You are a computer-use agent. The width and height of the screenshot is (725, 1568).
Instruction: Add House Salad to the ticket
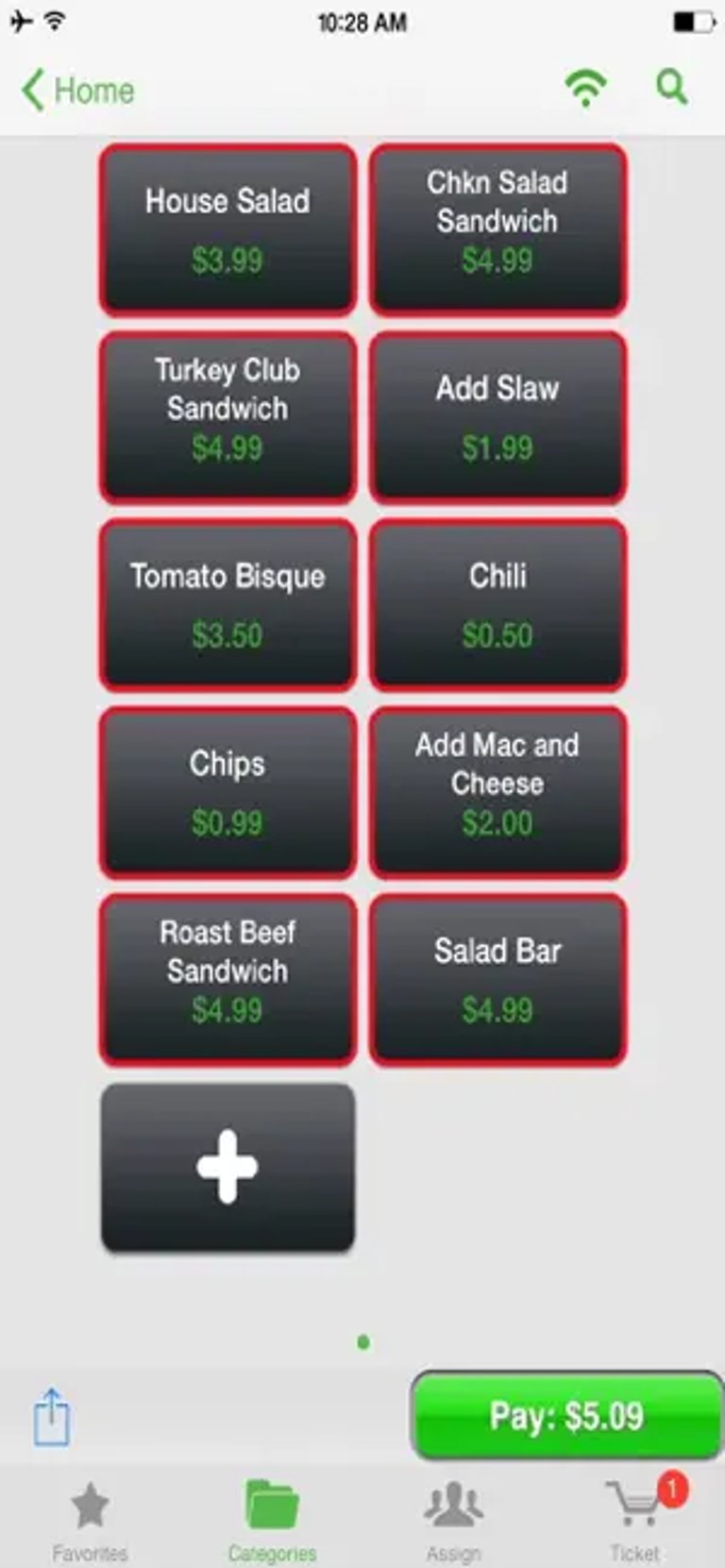(x=228, y=229)
